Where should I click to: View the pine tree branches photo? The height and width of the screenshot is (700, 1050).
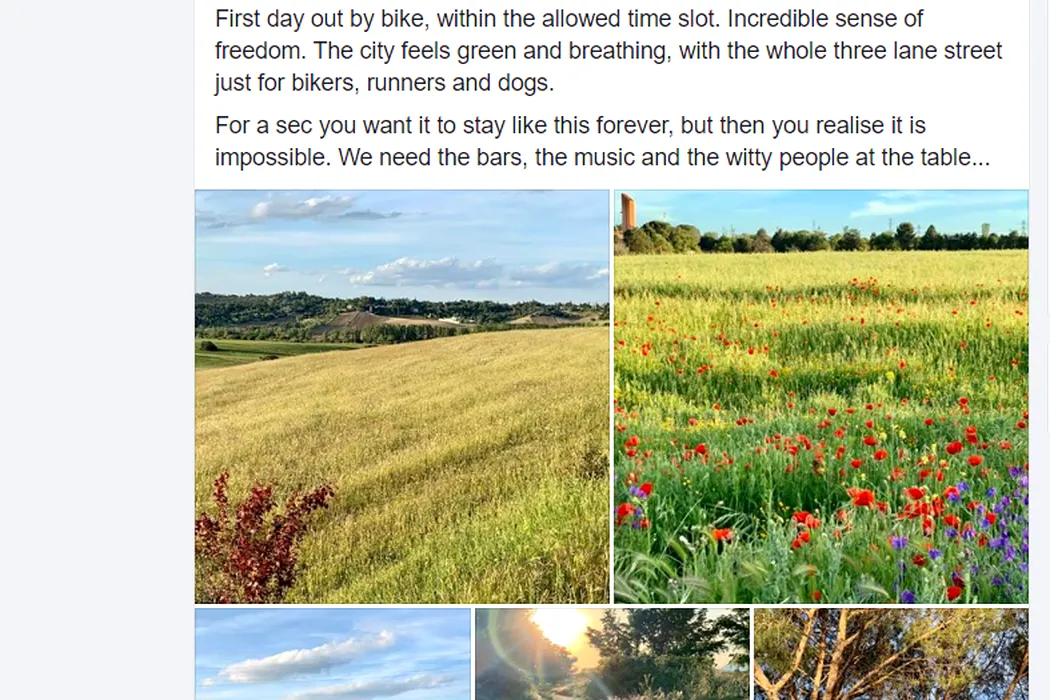tap(890, 654)
